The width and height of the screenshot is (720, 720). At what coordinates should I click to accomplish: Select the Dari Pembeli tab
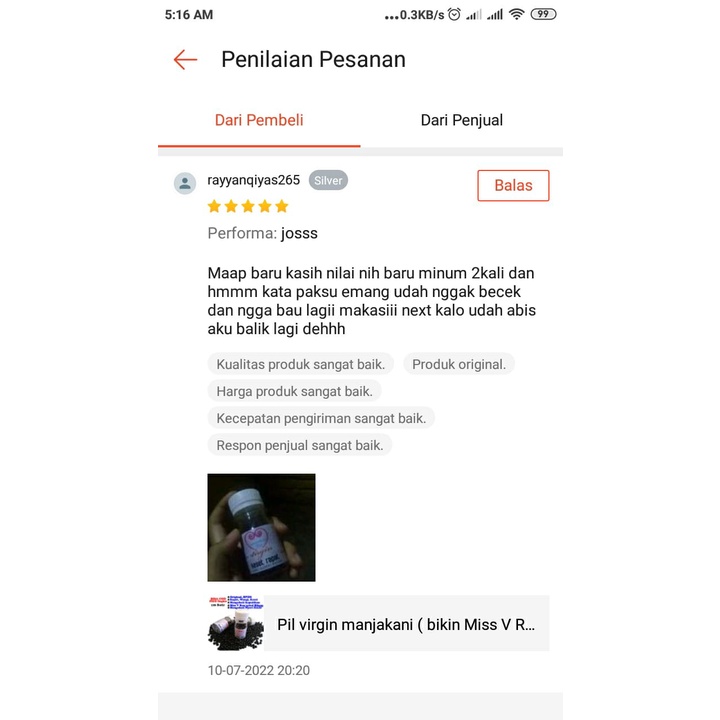[x=259, y=120]
